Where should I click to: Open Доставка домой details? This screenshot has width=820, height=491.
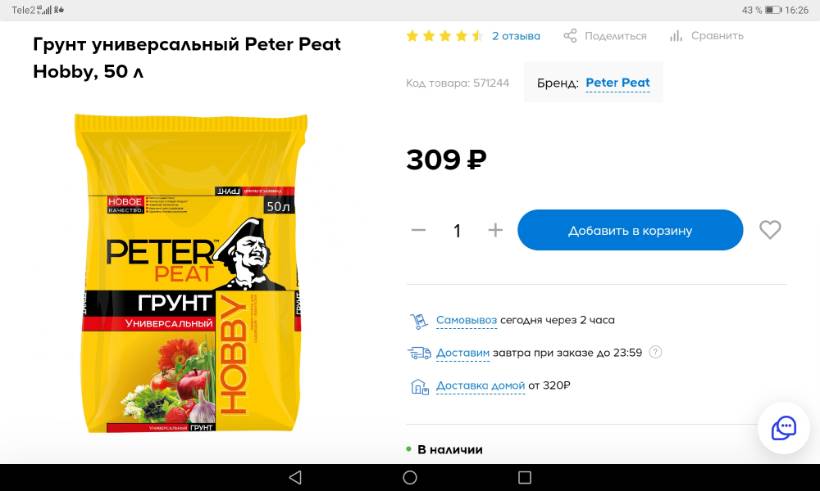(480, 386)
